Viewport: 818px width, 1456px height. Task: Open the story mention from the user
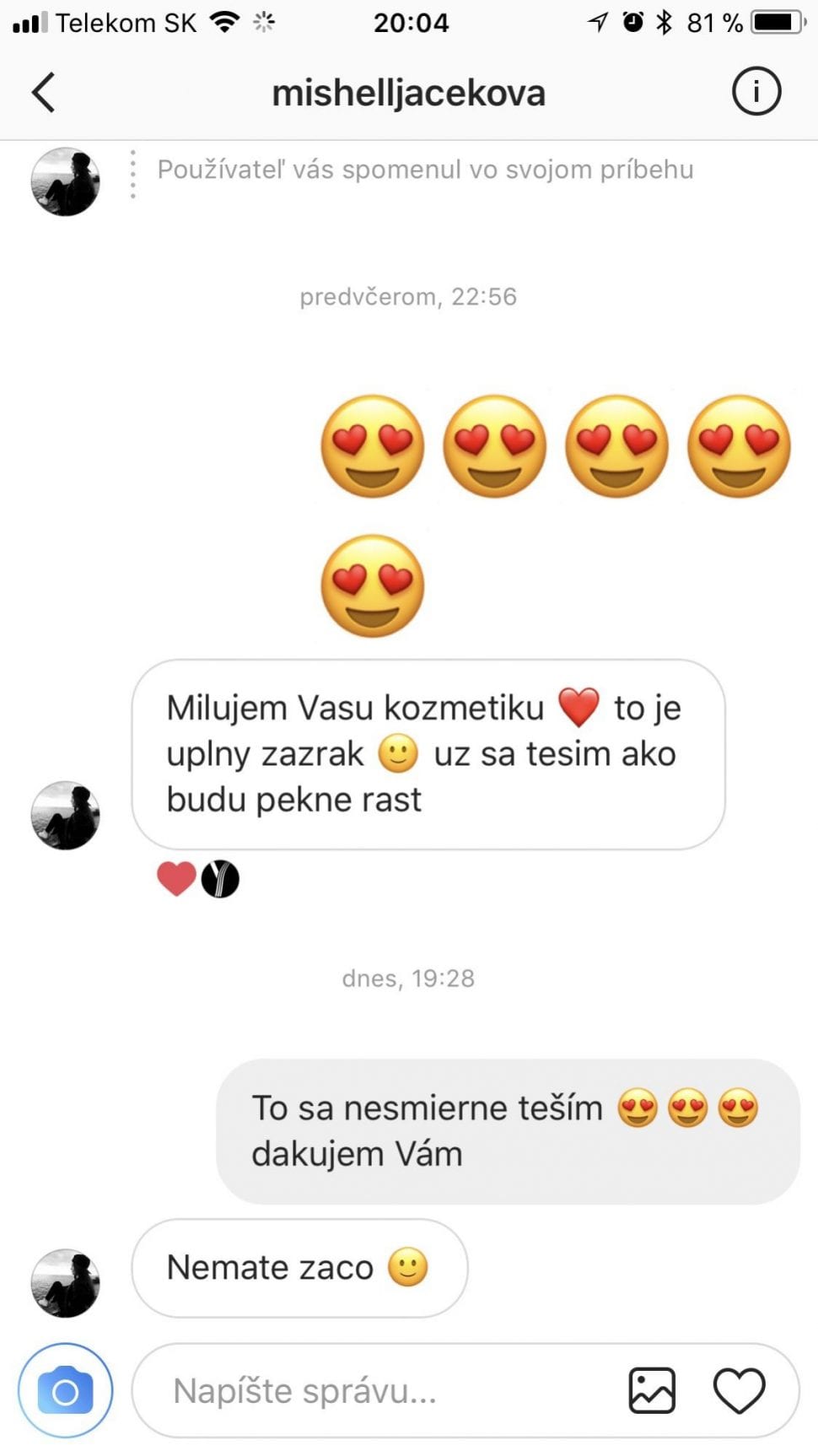coord(425,170)
